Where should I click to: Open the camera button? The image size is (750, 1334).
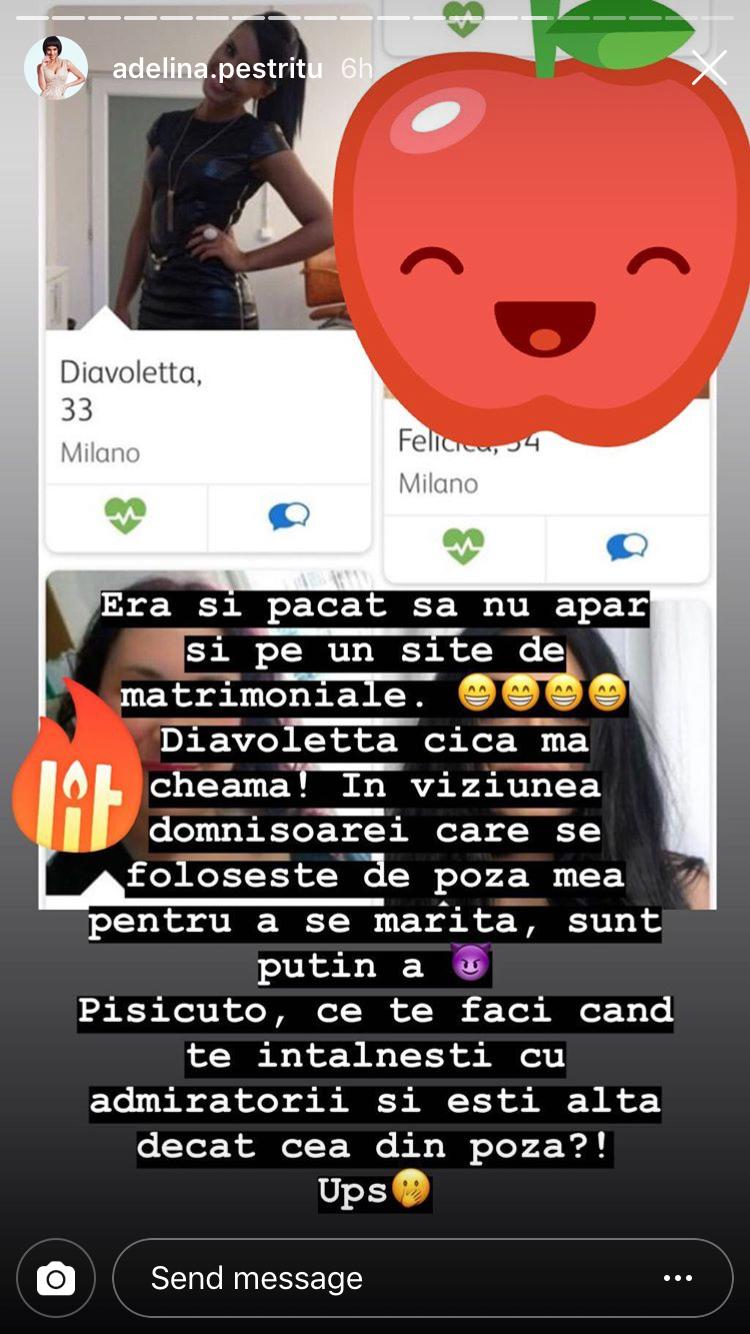[56, 1278]
